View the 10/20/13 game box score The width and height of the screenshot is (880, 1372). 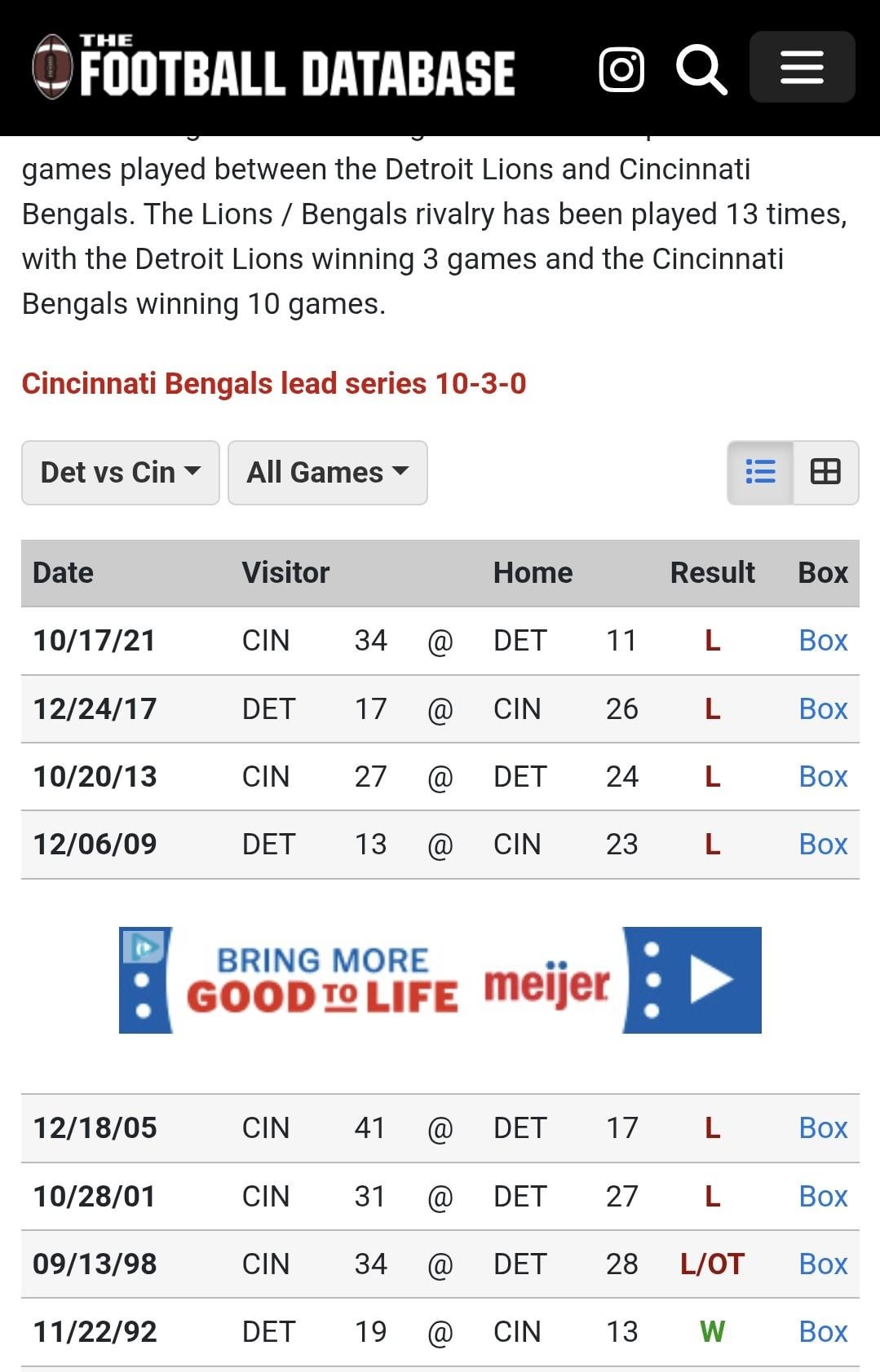coord(823,777)
